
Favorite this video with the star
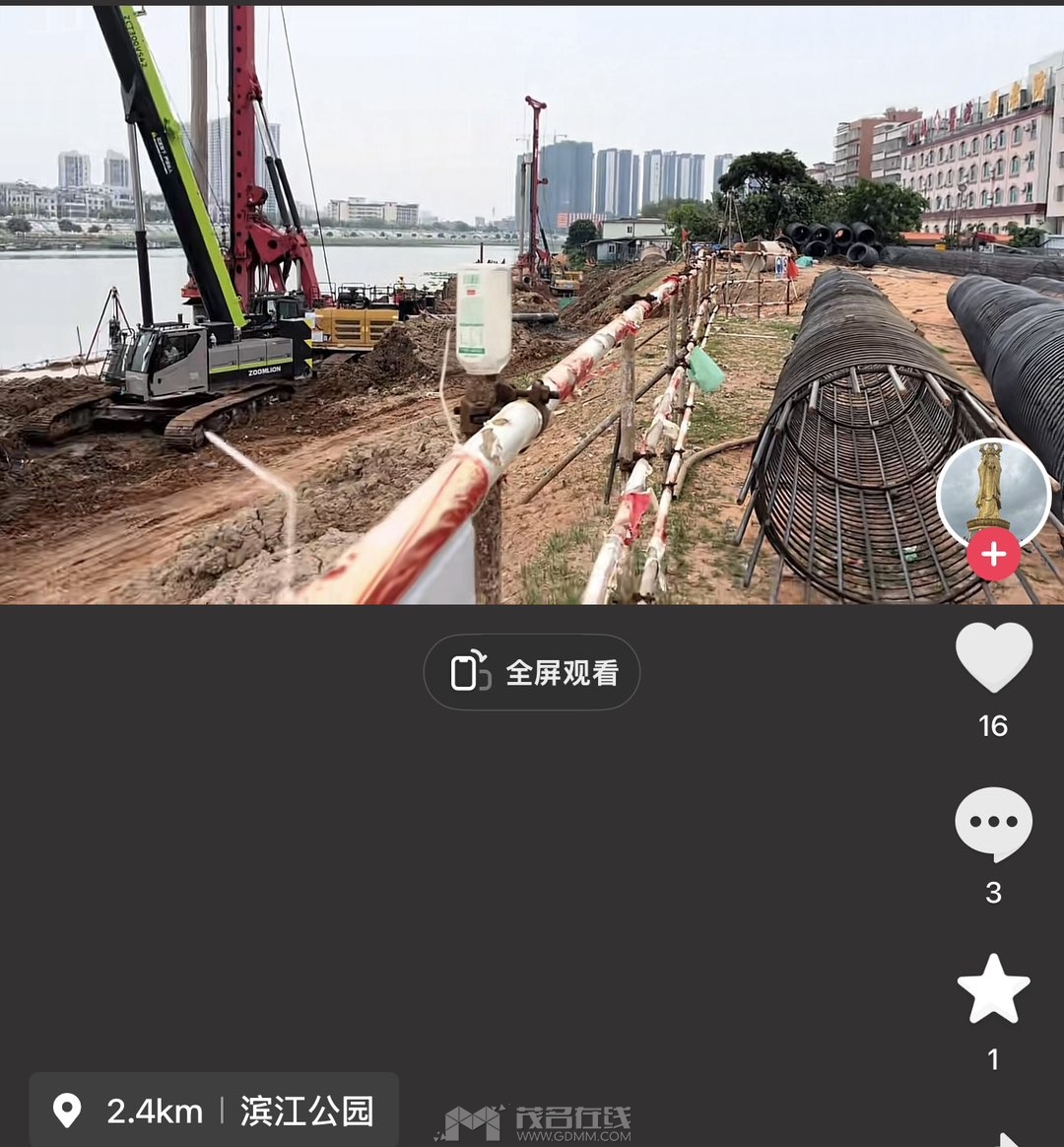993,989
